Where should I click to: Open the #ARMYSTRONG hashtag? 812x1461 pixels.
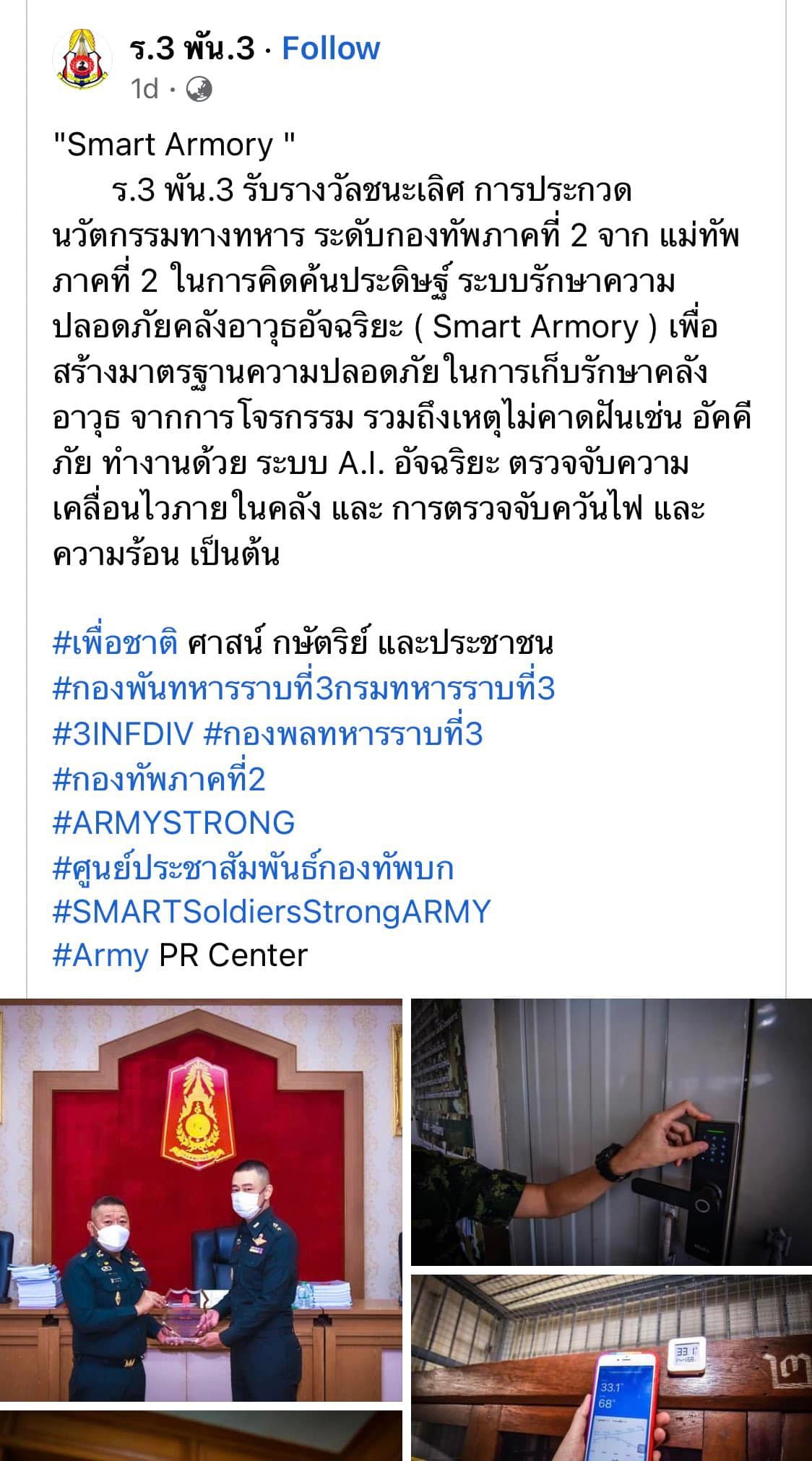pyautogui.click(x=173, y=823)
